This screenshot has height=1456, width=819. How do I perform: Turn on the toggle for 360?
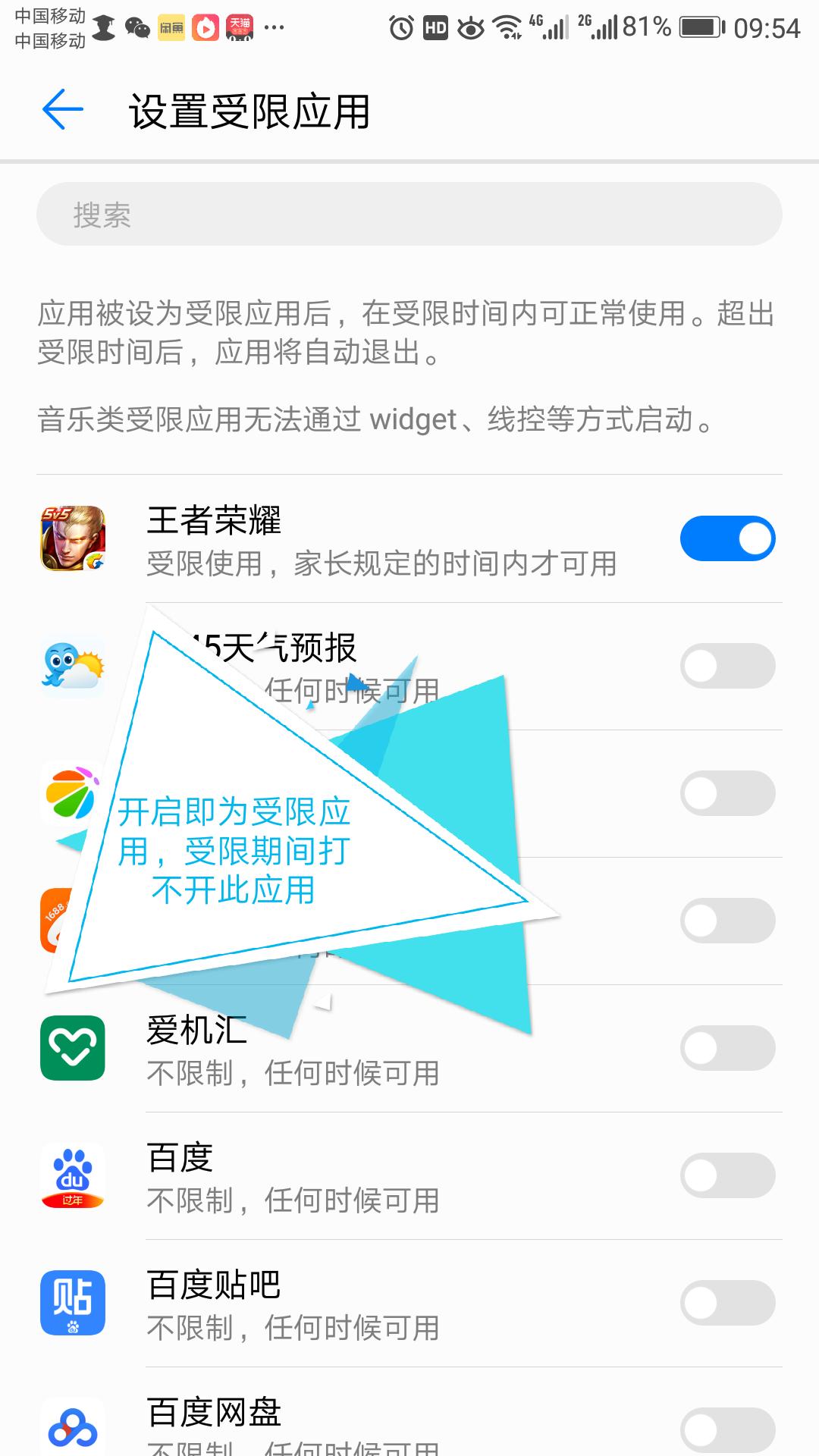coord(728,791)
